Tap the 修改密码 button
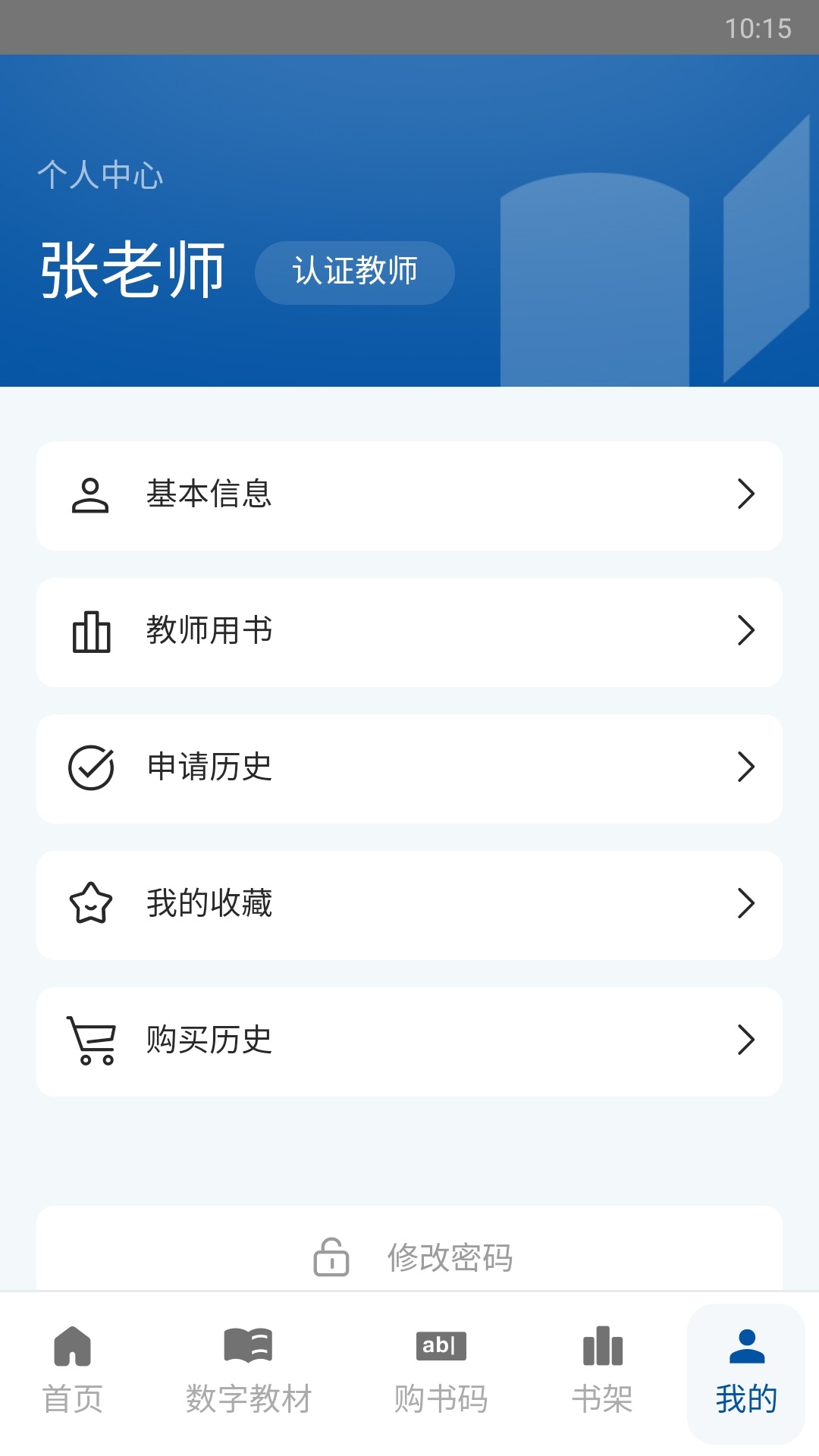This screenshot has width=819, height=1456. tap(451, 1257)
